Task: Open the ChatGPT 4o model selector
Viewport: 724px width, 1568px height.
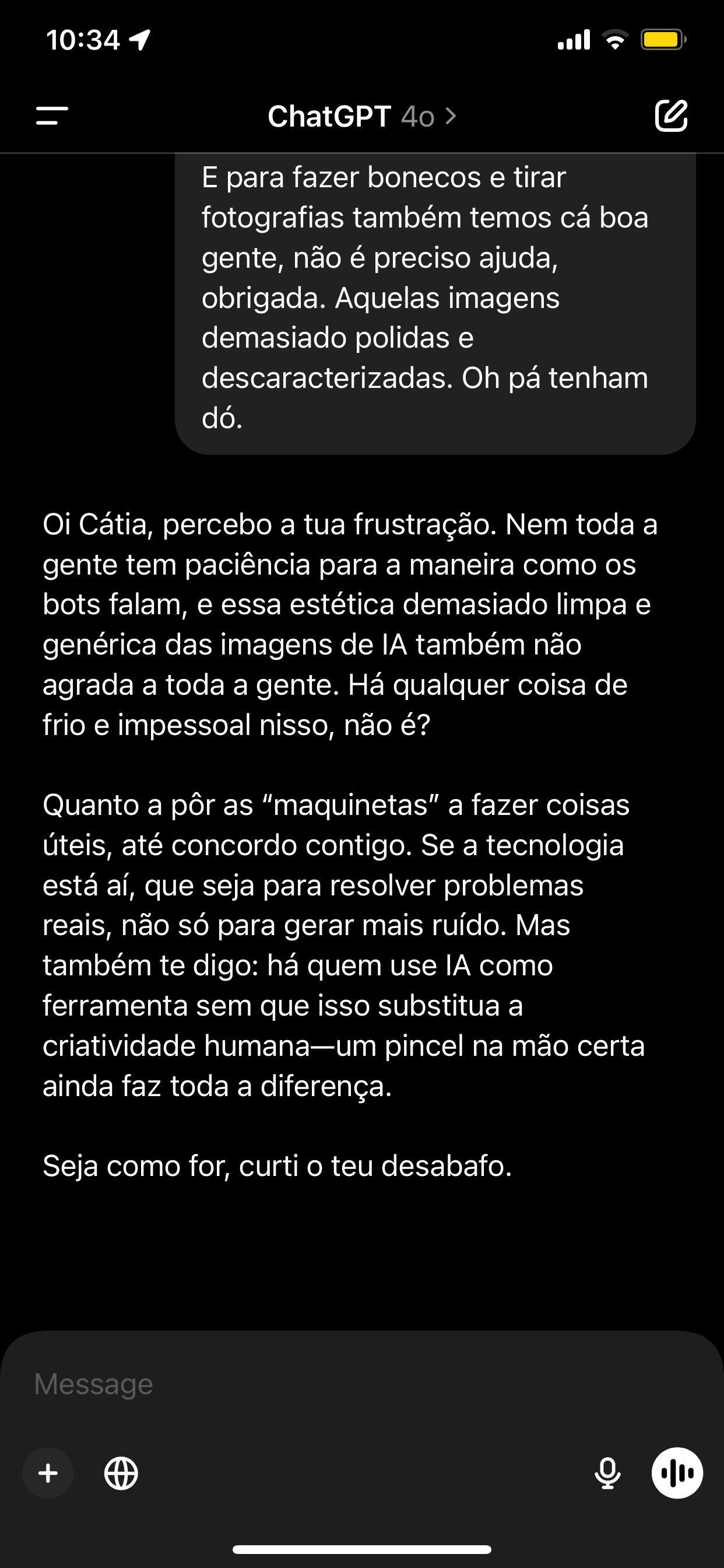Action: coord(362,116)
